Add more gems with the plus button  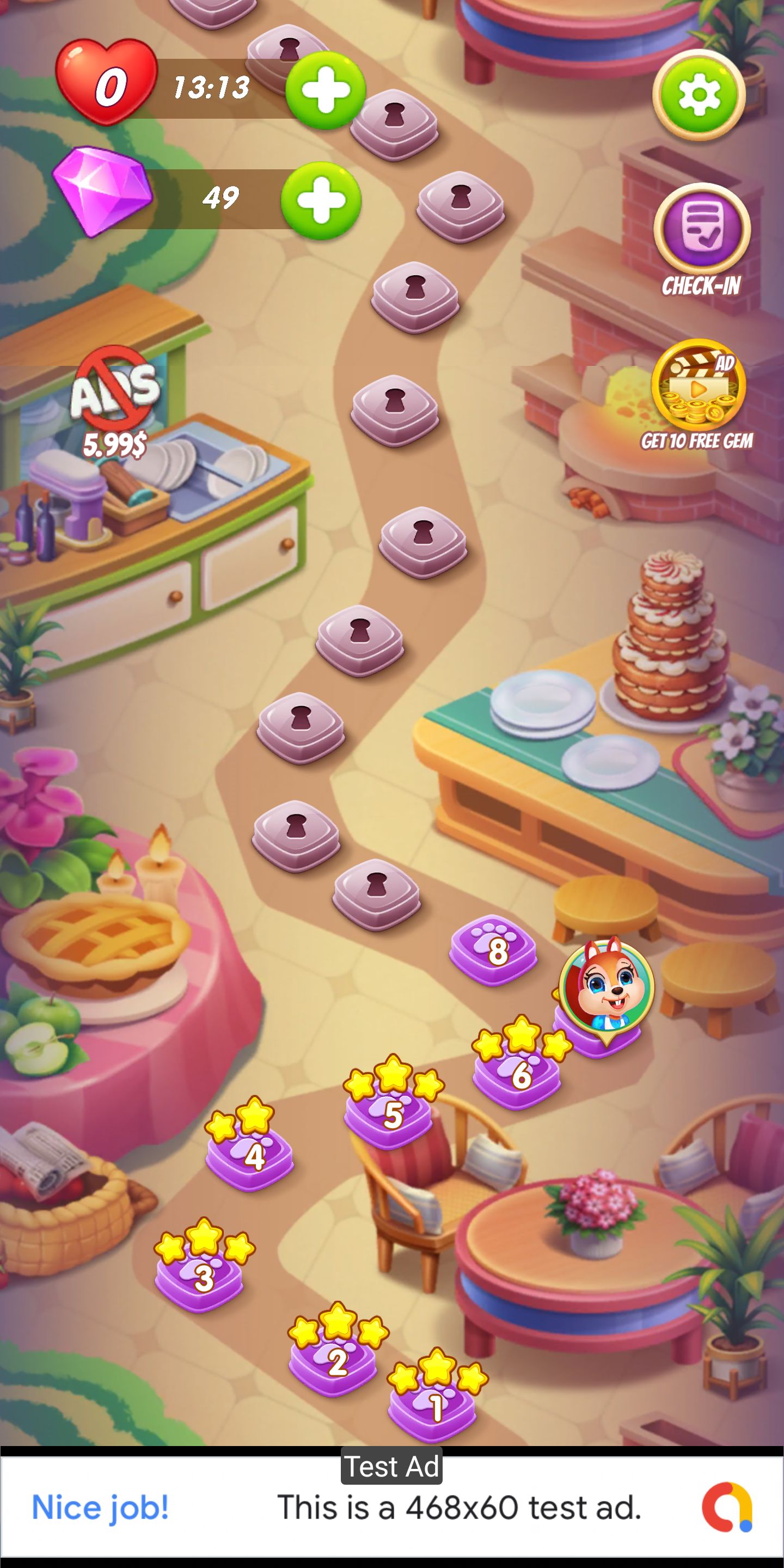pyautogui.click(x=321, y=200)
